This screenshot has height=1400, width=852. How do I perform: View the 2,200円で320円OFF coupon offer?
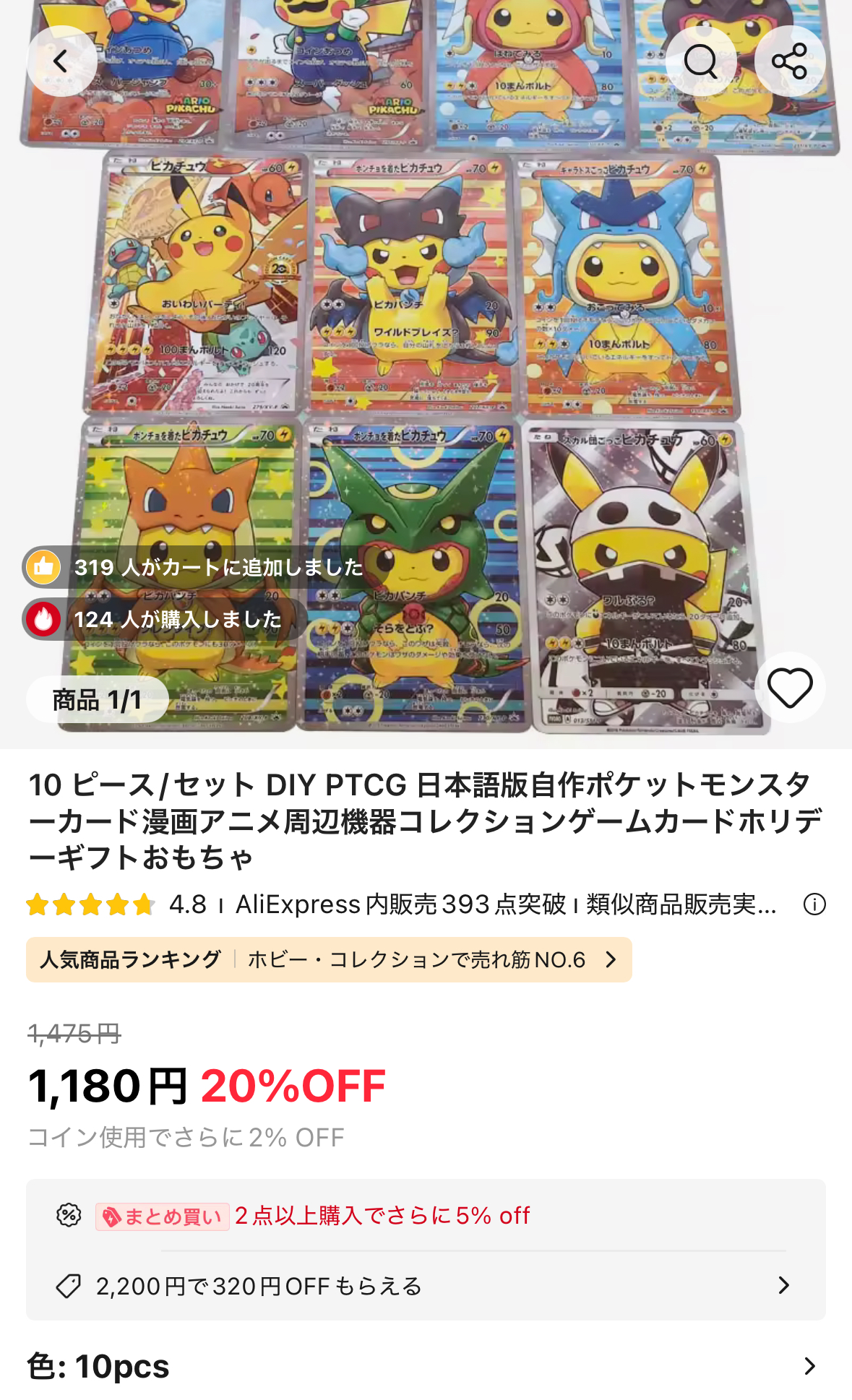pyautogui.click(x=425, y=1286)
